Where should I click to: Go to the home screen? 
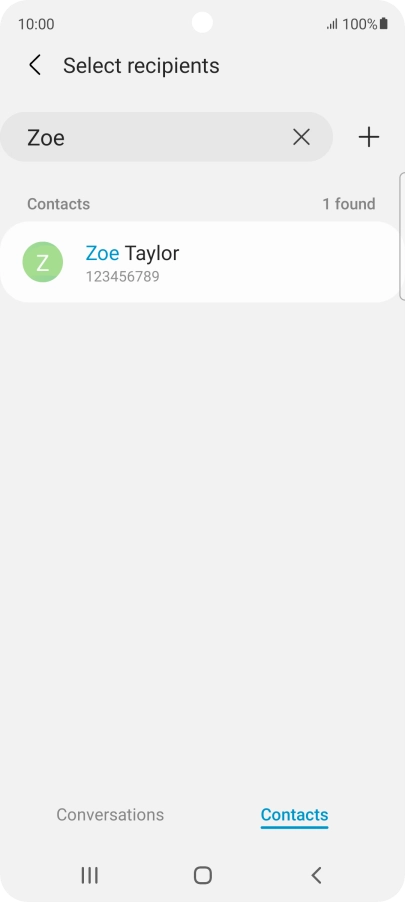pyautogui.click(x=202, y=876)
